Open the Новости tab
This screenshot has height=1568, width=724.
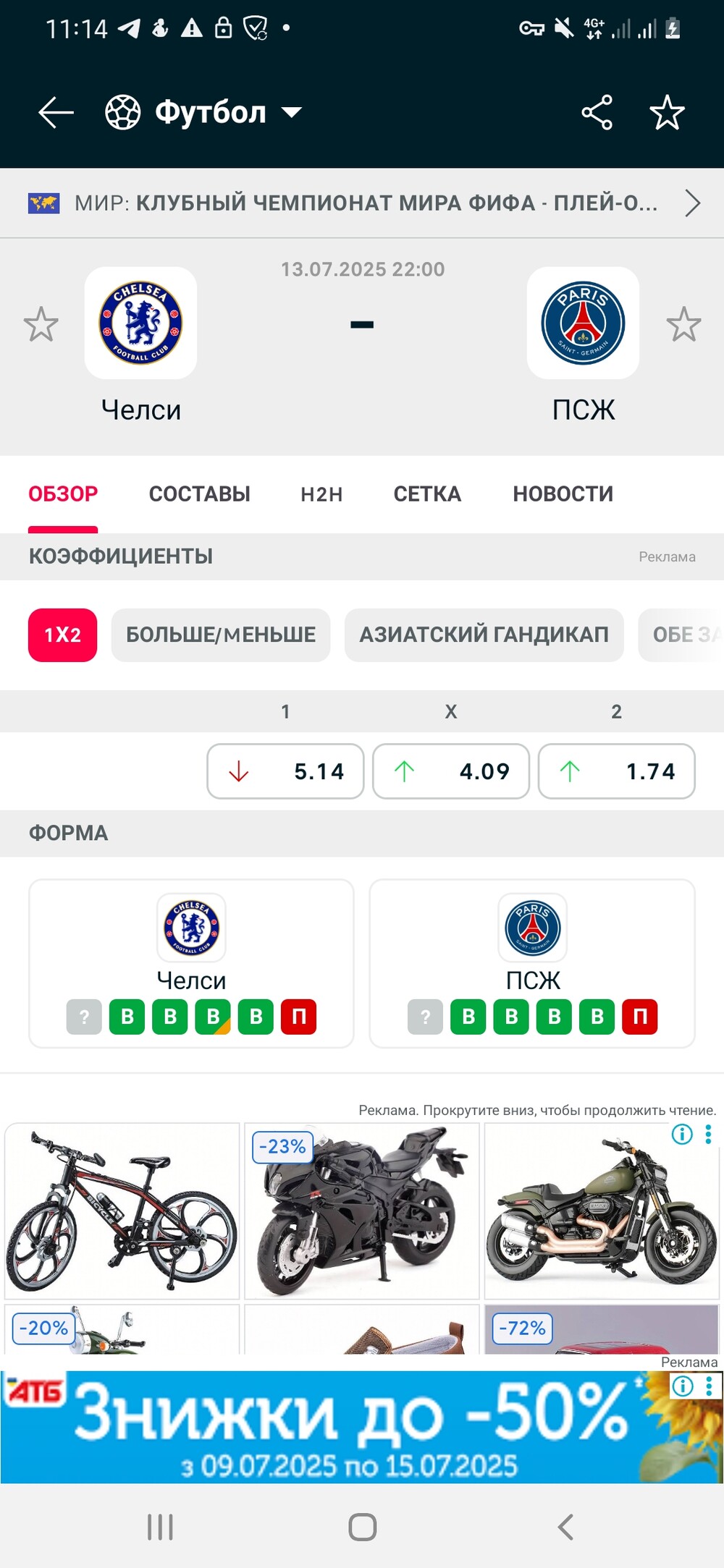click(563, 494)
